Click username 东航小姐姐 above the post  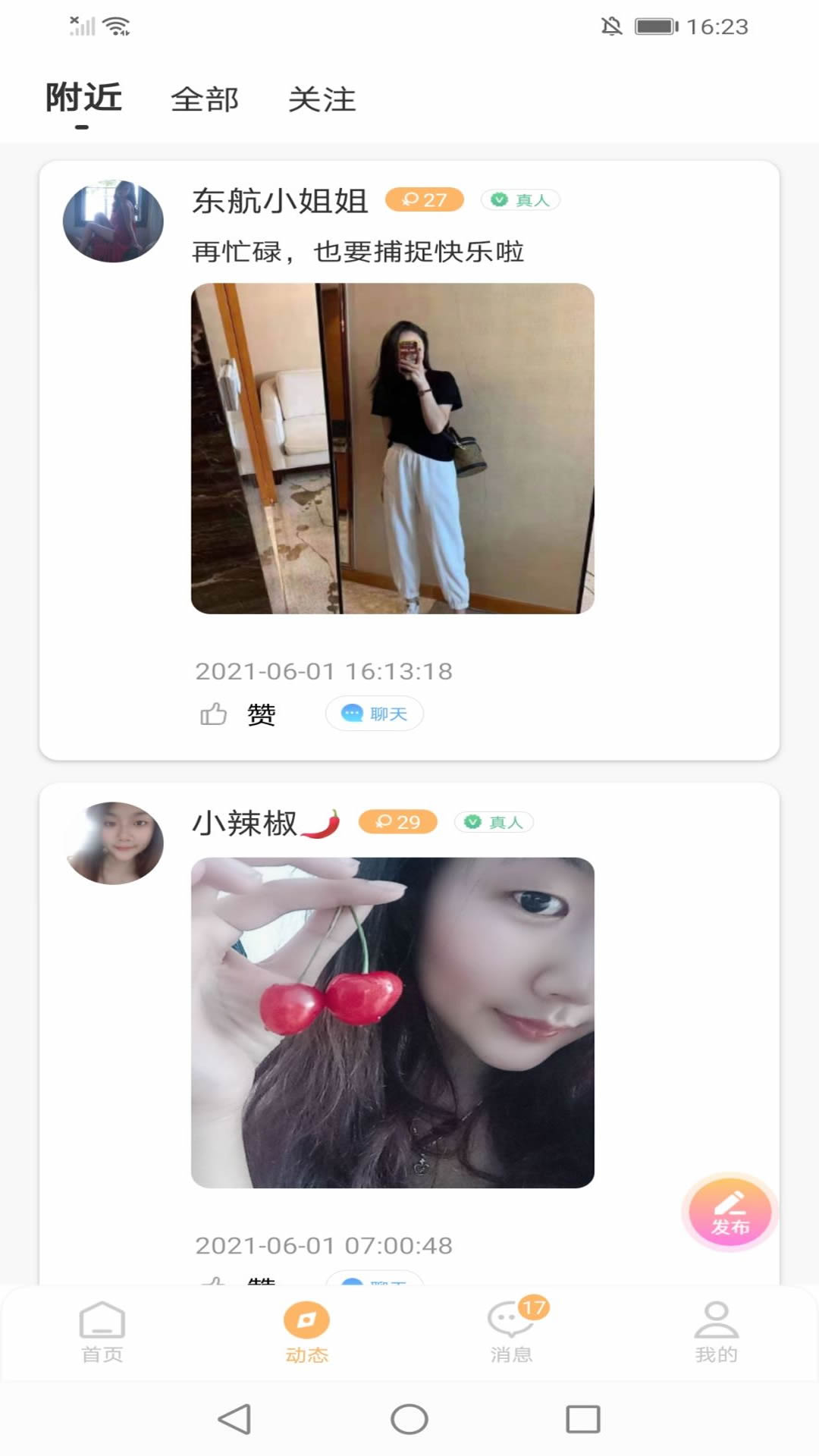(x=278, y=201)
